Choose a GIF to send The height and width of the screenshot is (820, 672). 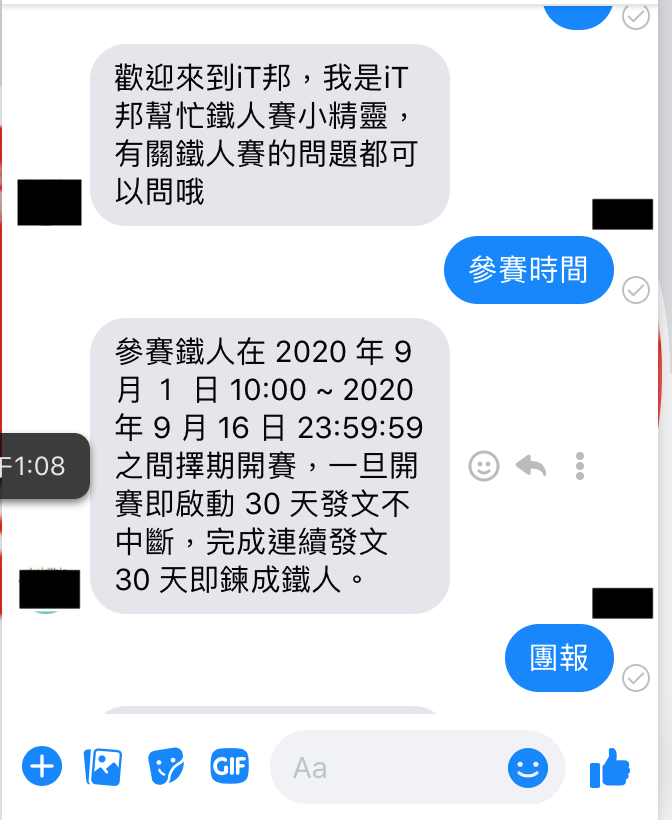coord(229,767)
